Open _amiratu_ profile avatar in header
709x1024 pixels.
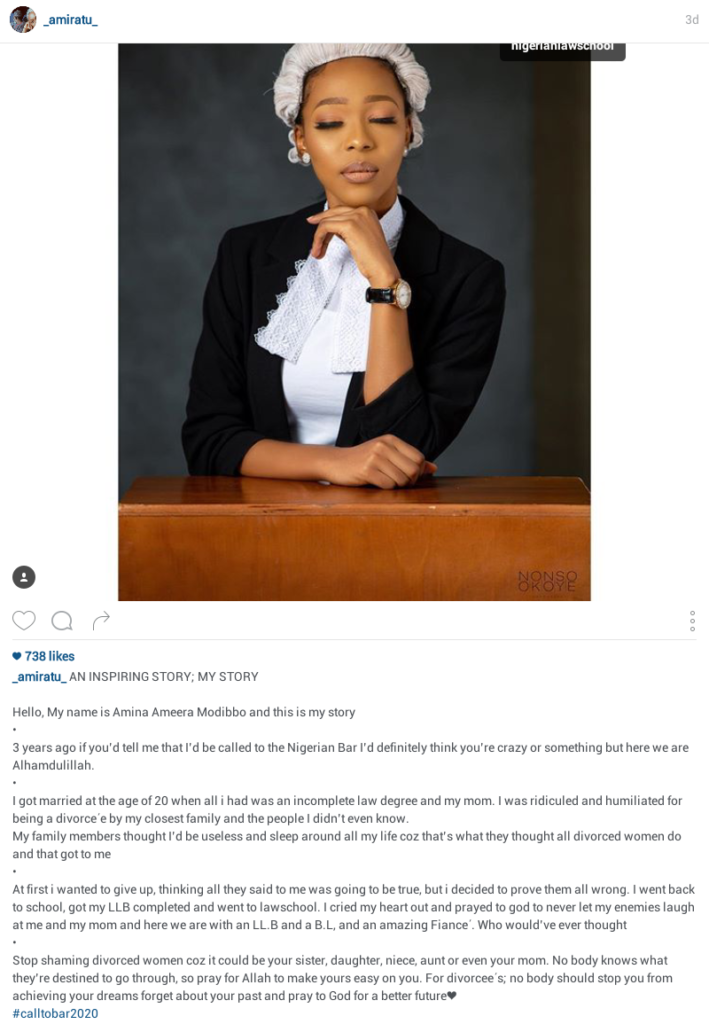[x=23, y=19]
